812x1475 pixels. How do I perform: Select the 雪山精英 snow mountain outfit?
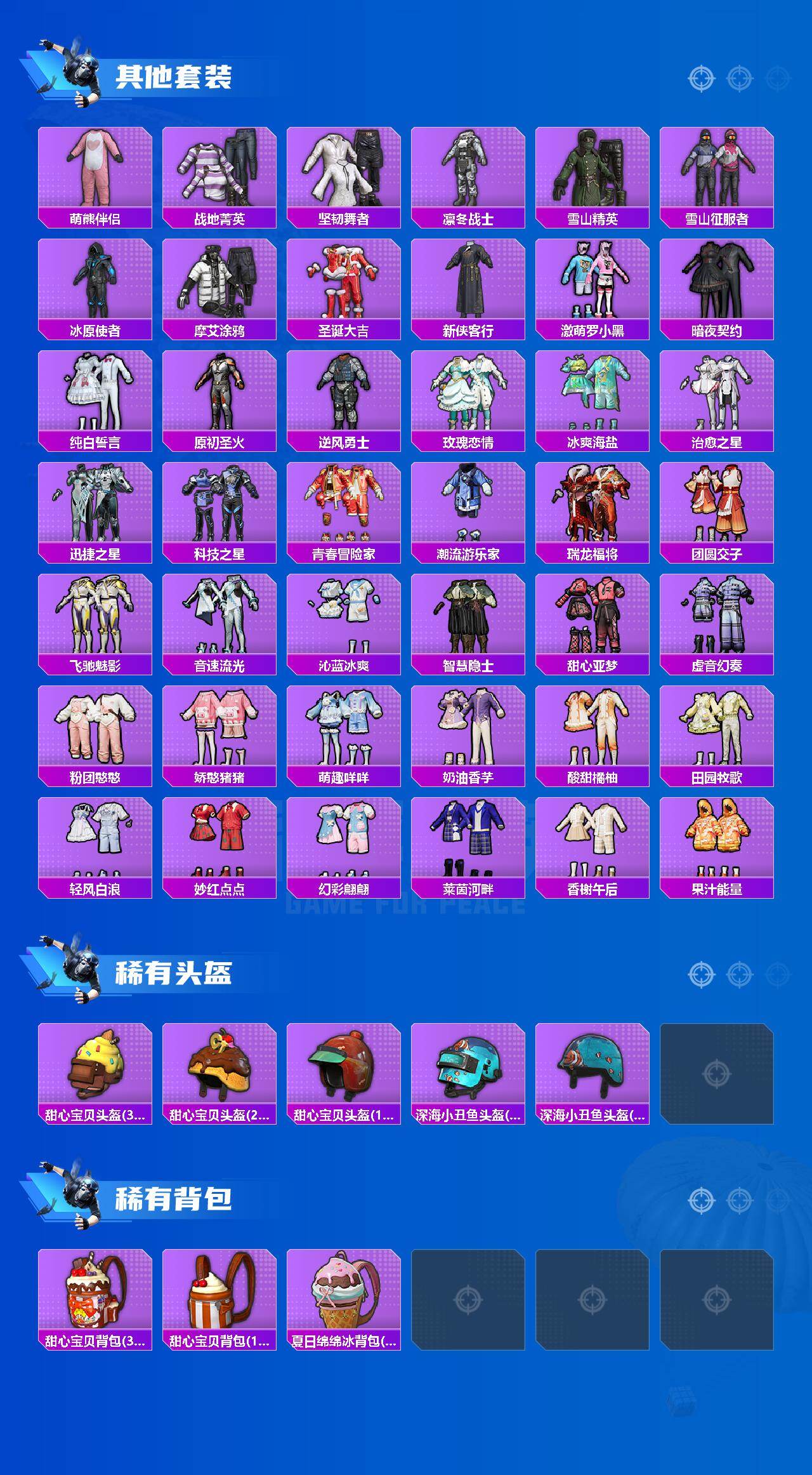(594, 168)
